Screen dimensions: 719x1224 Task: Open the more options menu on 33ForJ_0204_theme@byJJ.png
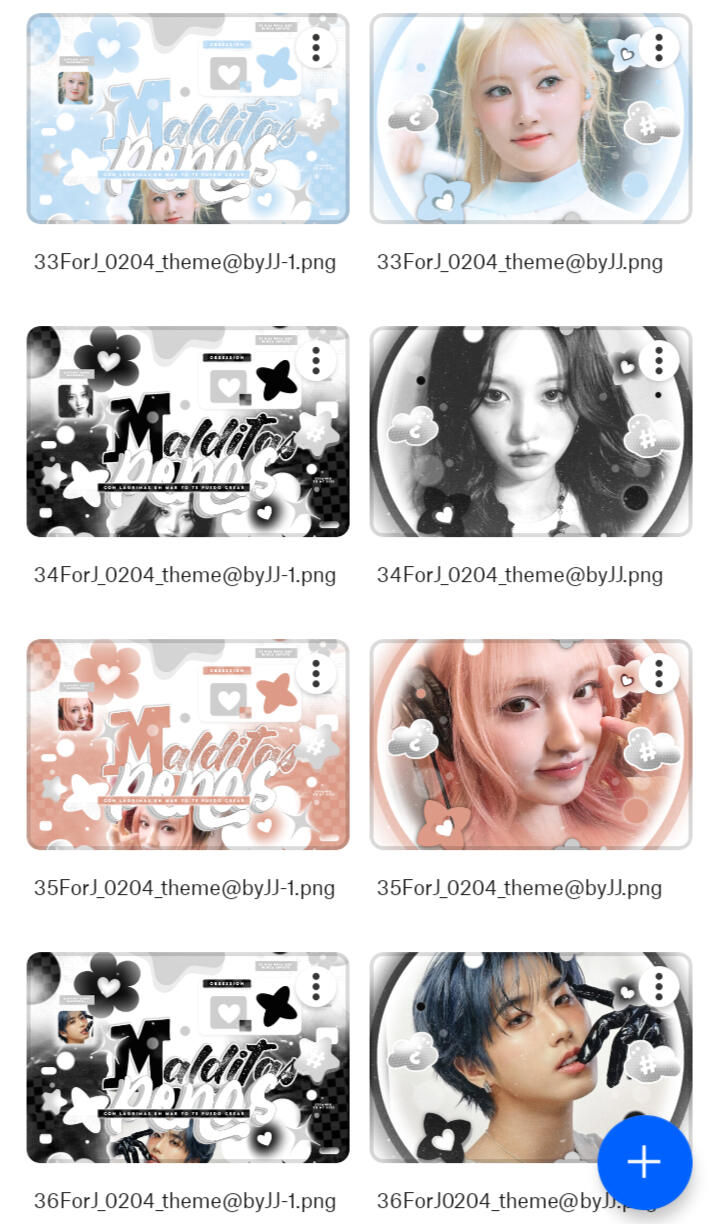point(659,47)
